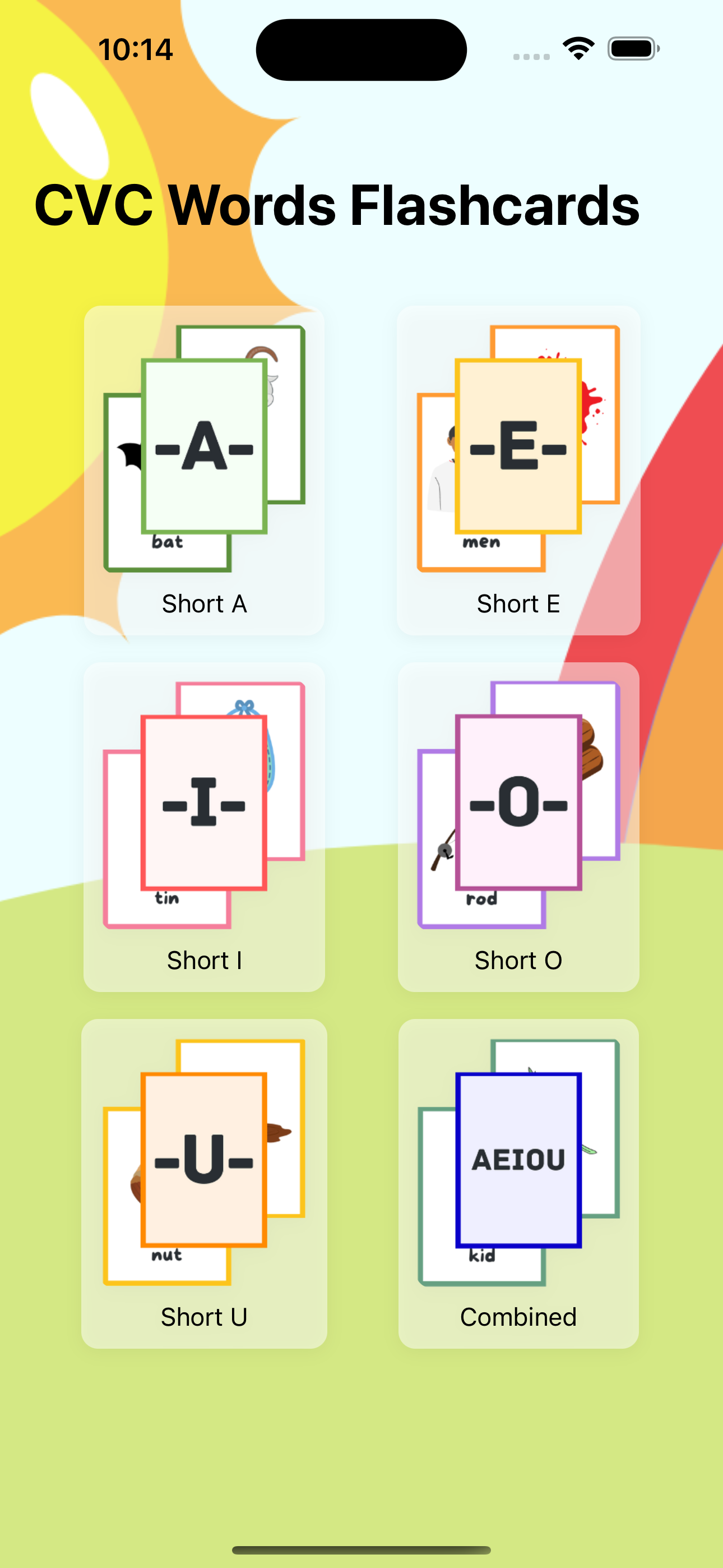Tap the CVC Words Flashcards title
723x1568 pixels.
click(337, 206)
